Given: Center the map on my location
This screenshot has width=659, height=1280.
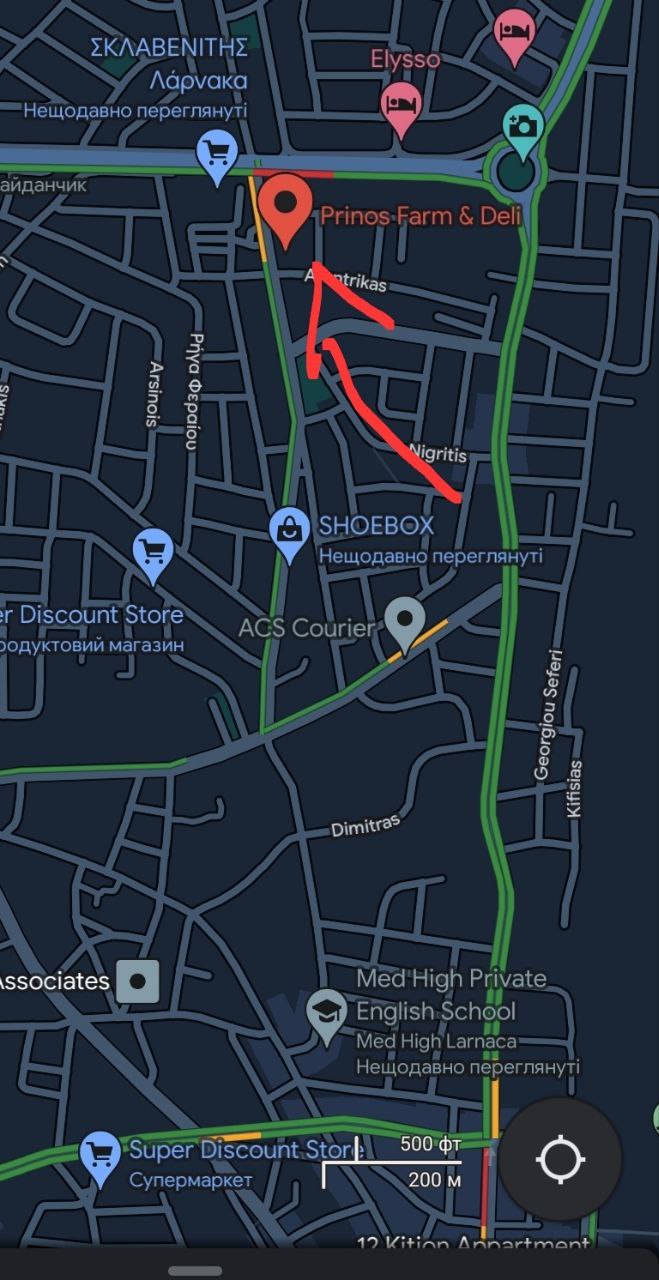Looking at the screenshot, I should click(x=560, y=1160).
